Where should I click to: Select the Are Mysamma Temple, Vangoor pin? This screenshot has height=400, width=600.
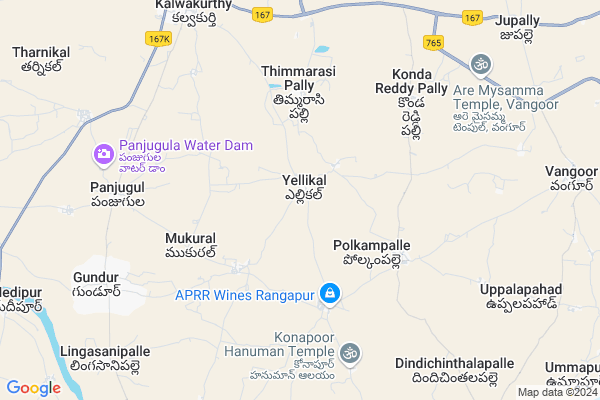pyautogui.click(x=480, y=64)
